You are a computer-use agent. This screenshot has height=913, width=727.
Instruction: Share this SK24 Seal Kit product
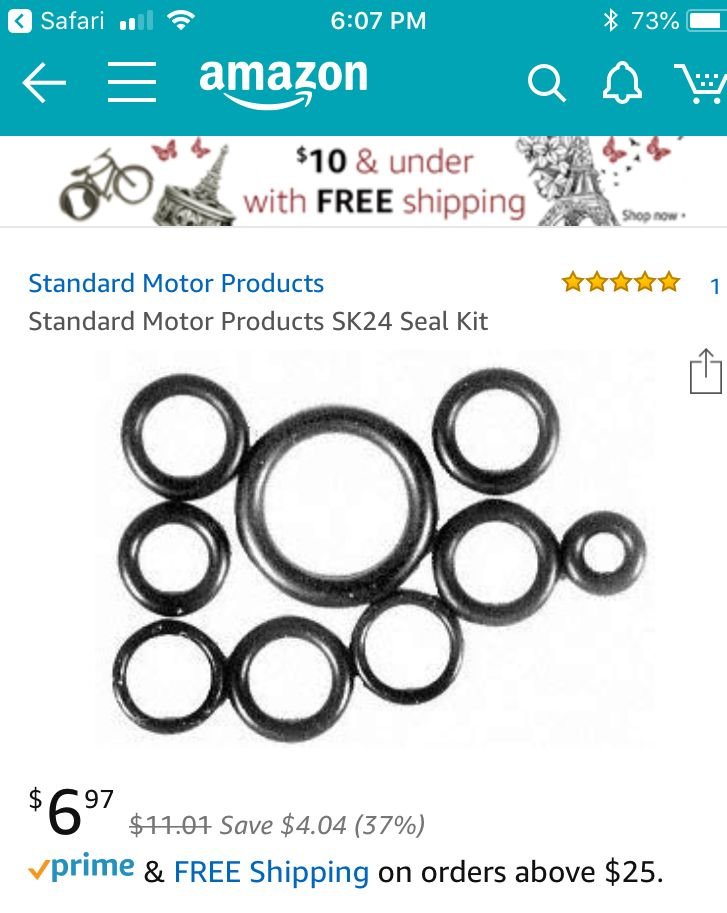(705, 371)
